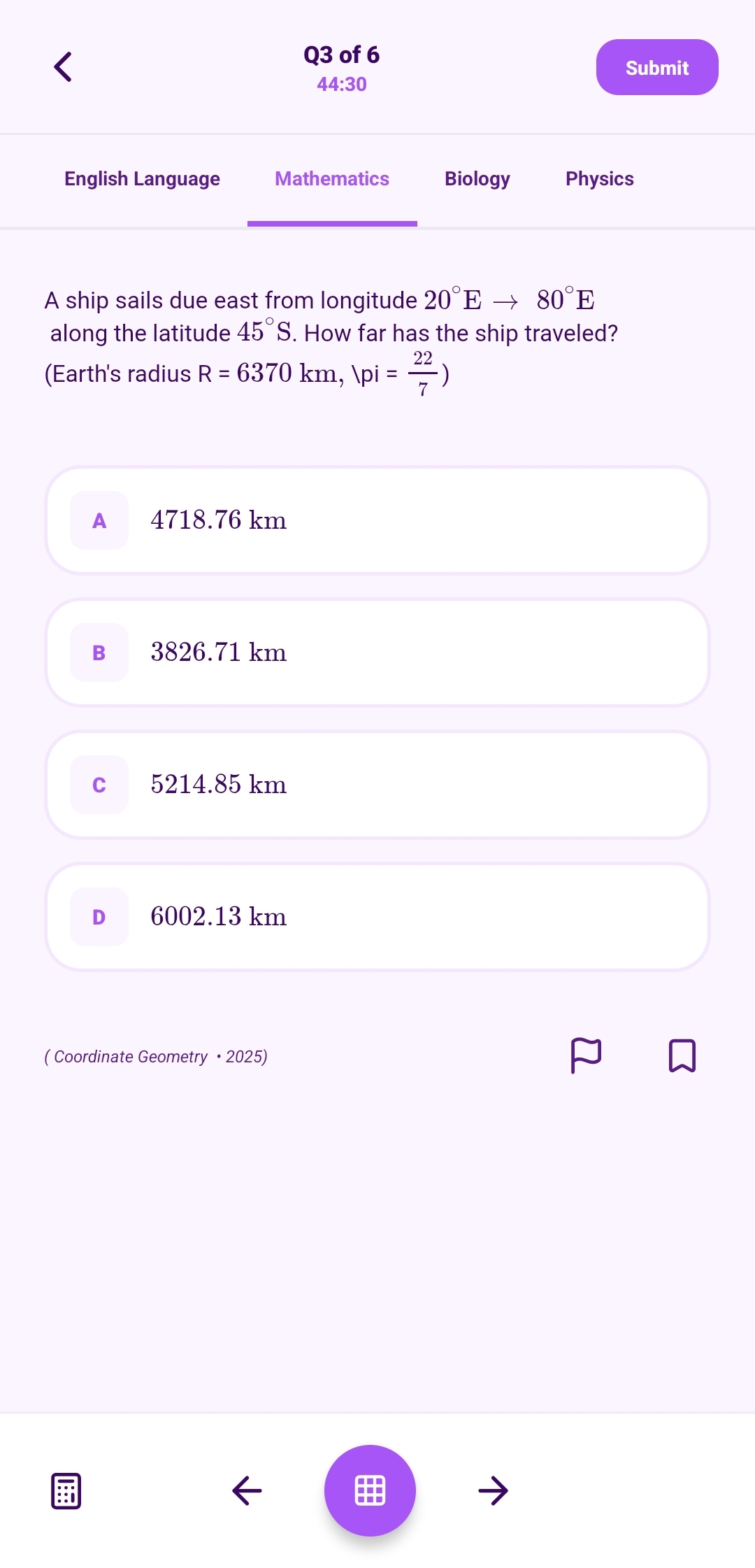Screen dimensions: 755x1568
Task: Select the Mathematics tab
Action: tap(332, 179)
